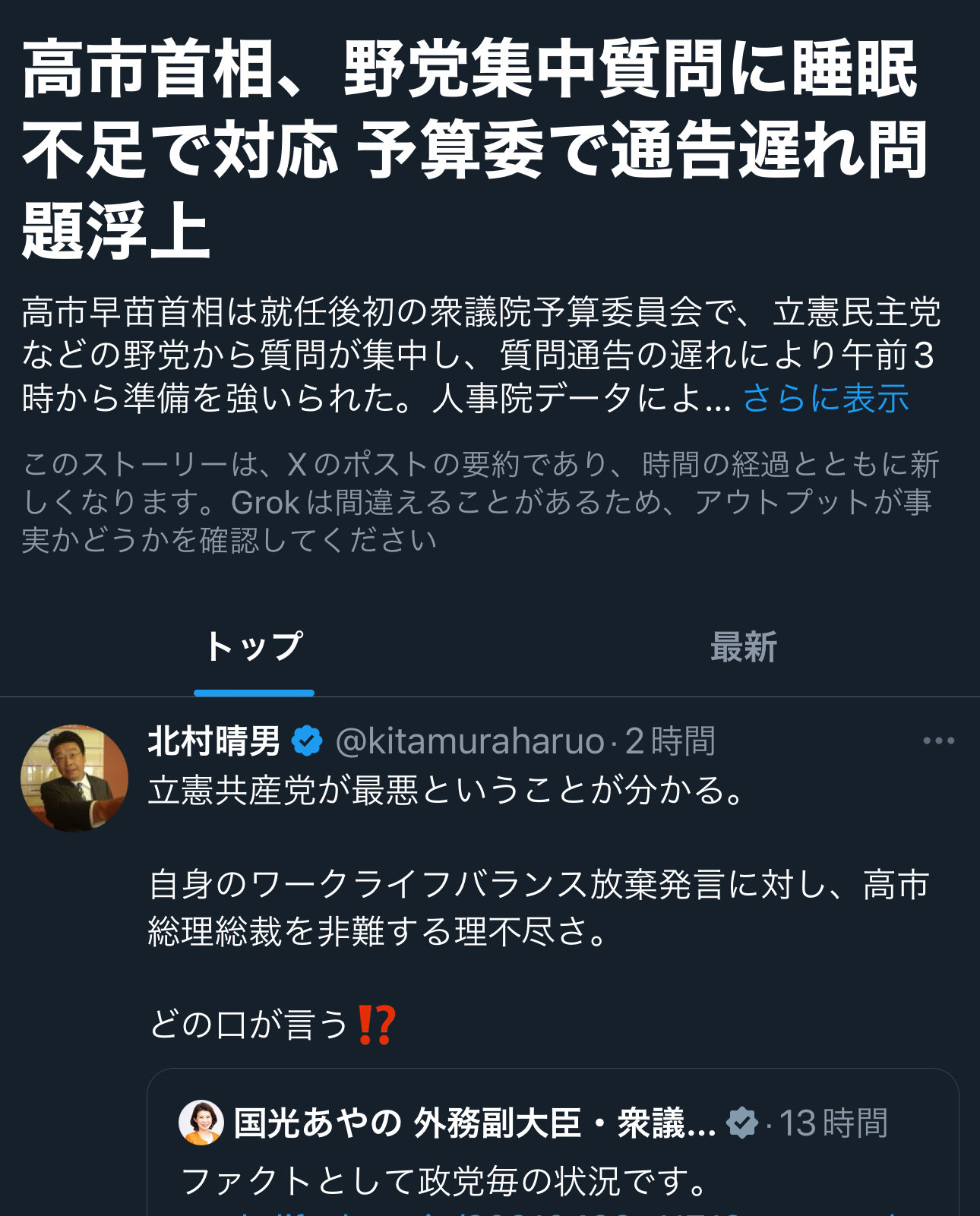The image size is (980, 1216).
Task: Open the overflow menu on 北村晴男's post
Action: click(x=938, y=741)
